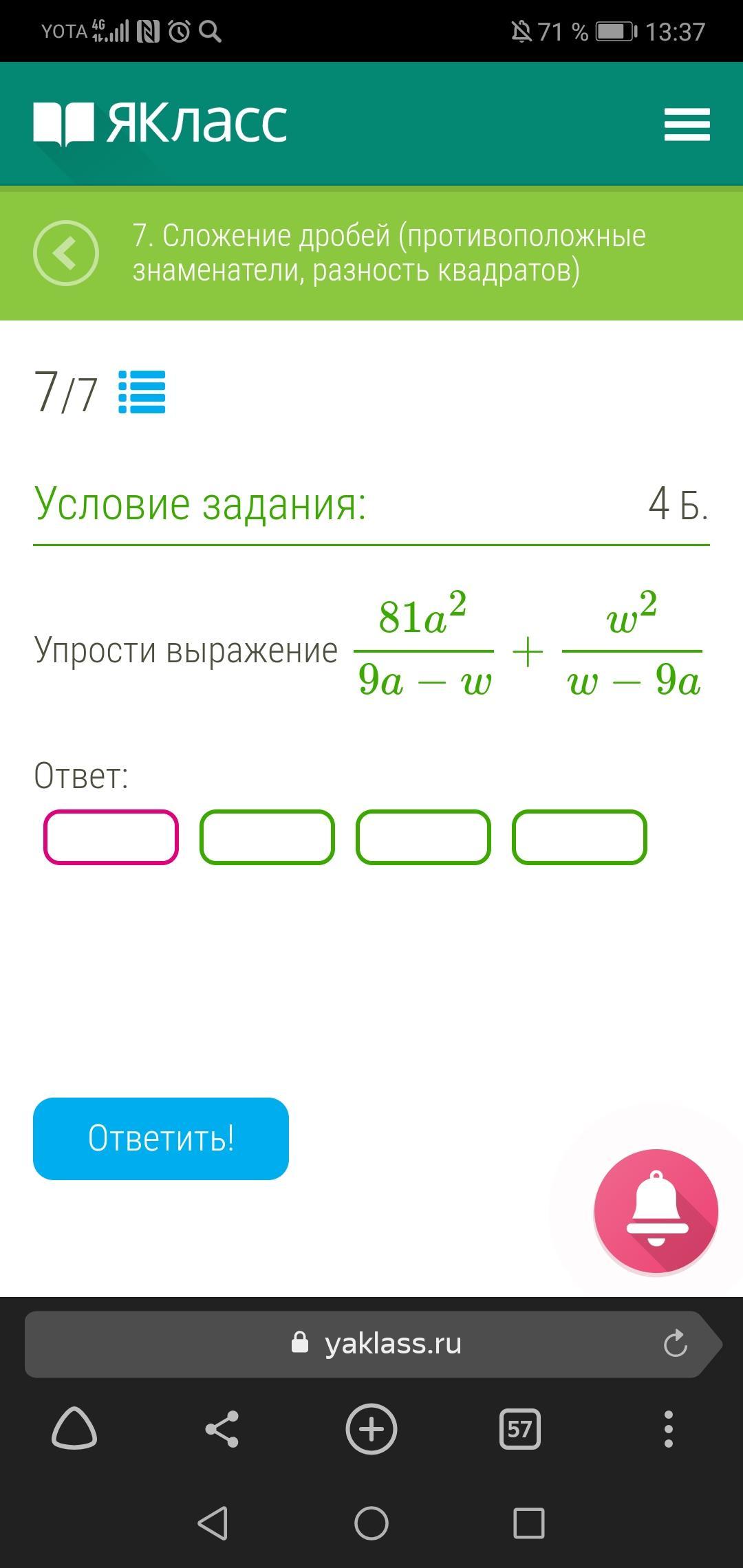Reload the page
The height and width of the screenshot is (1568, 743).
tap(675, 1343)
